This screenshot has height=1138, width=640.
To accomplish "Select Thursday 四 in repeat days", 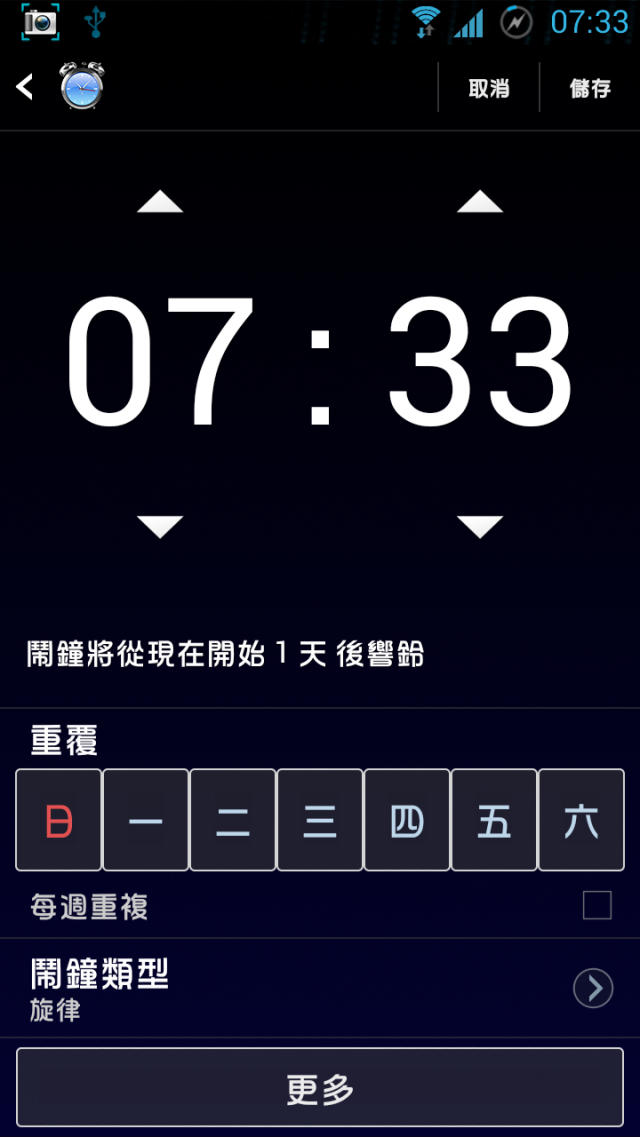I will tap(407, 820).
